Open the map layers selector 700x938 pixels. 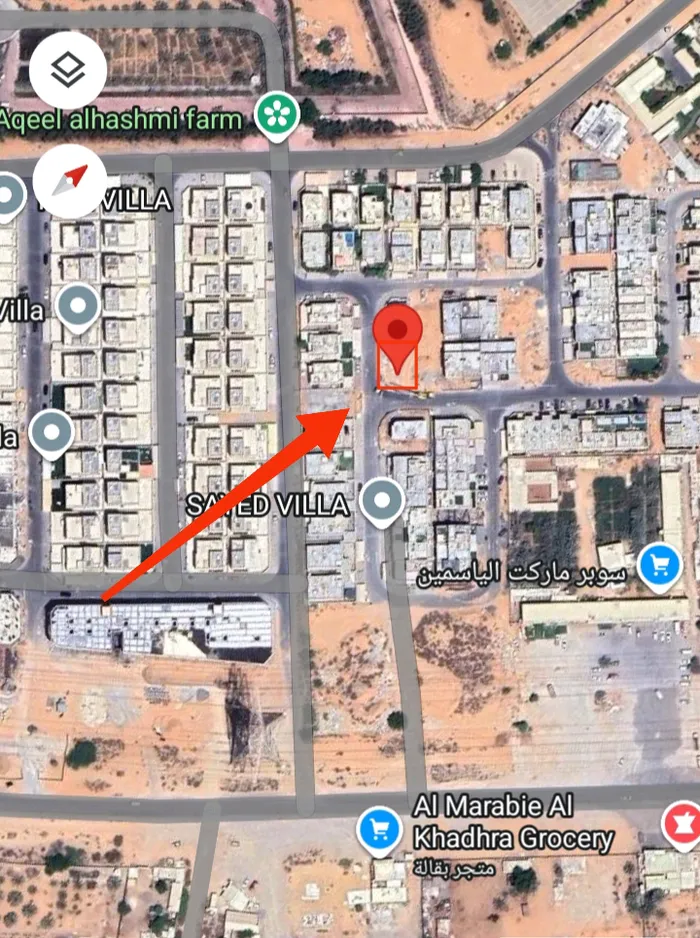(x=68, y=69)
